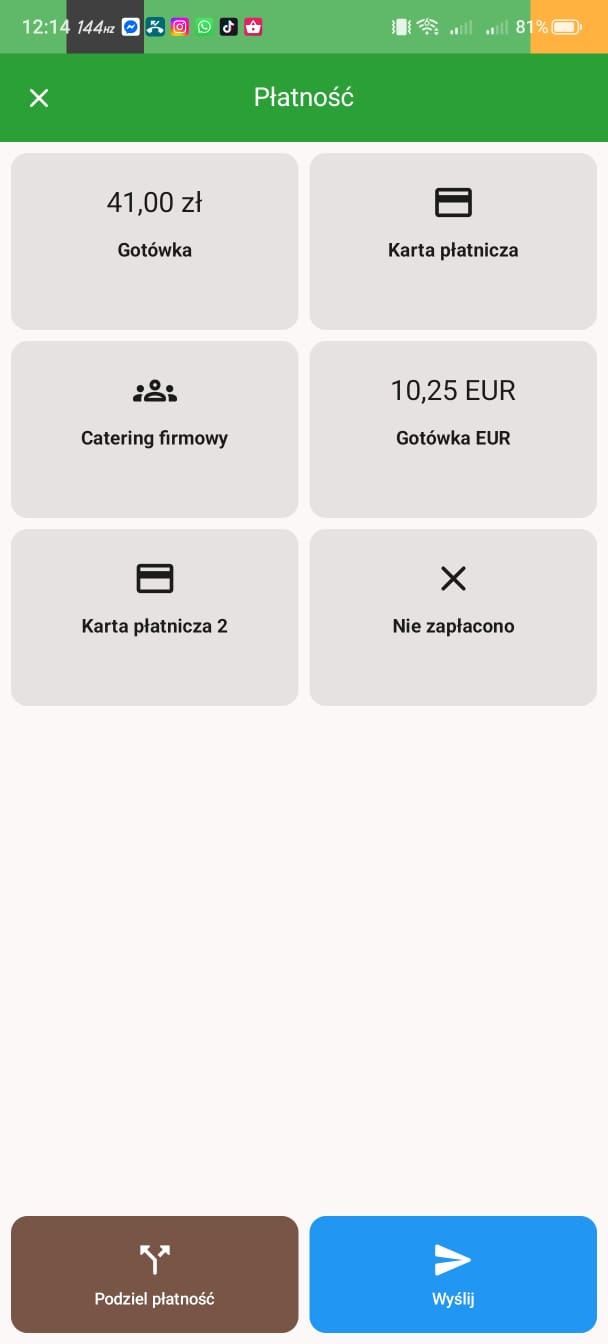Select Gotówka 41,00 zł payment

(155, 241)
